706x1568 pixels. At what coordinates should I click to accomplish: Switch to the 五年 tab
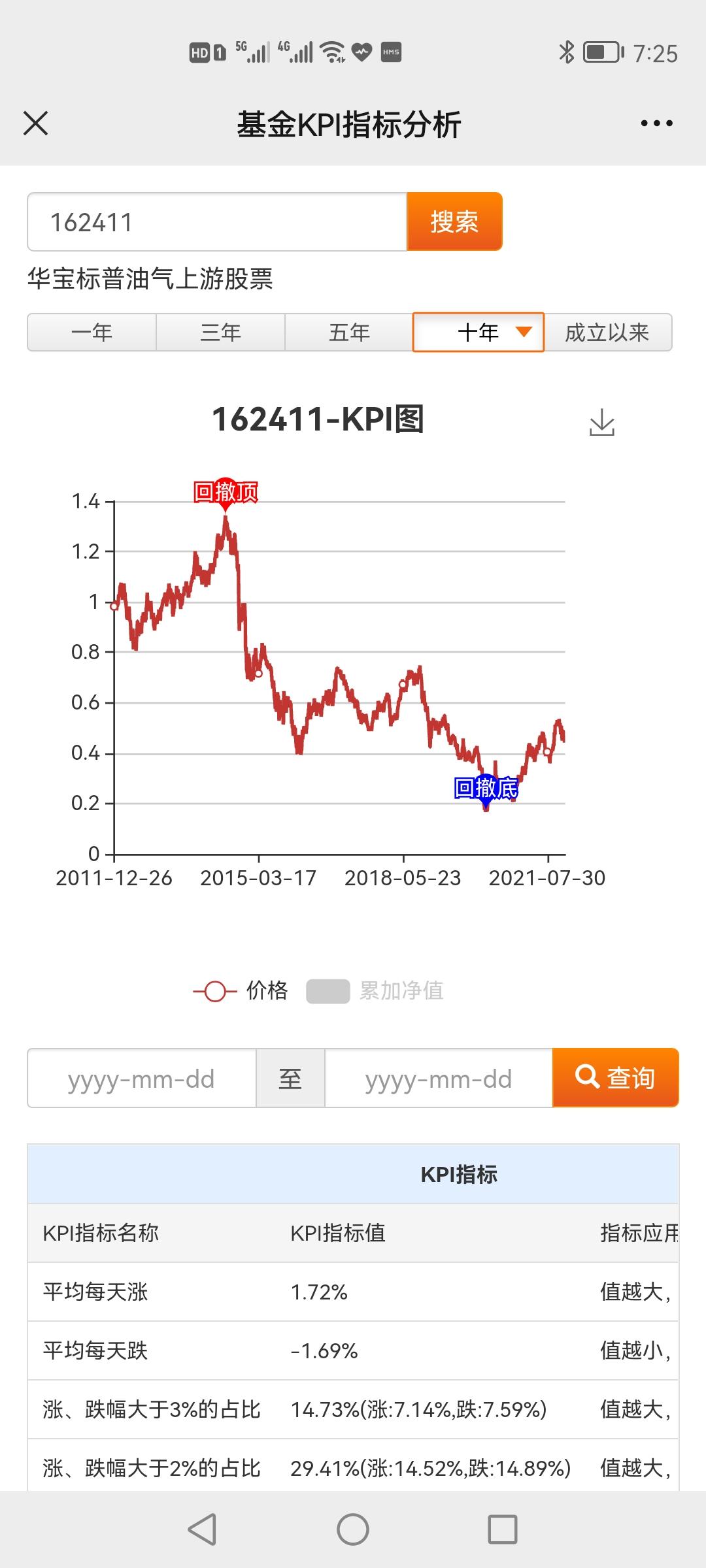(348, 332)
